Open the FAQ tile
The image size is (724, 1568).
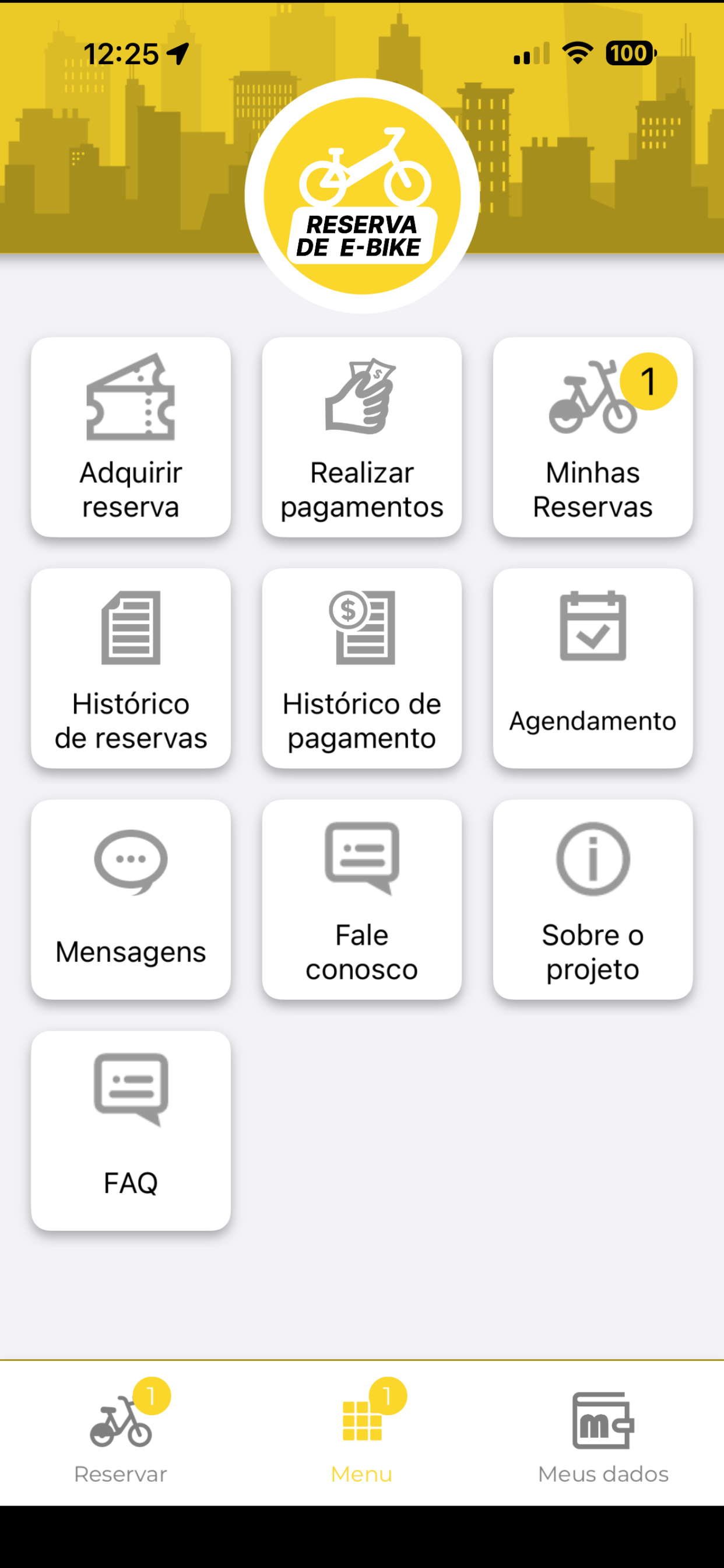[x=131, y=1131]
